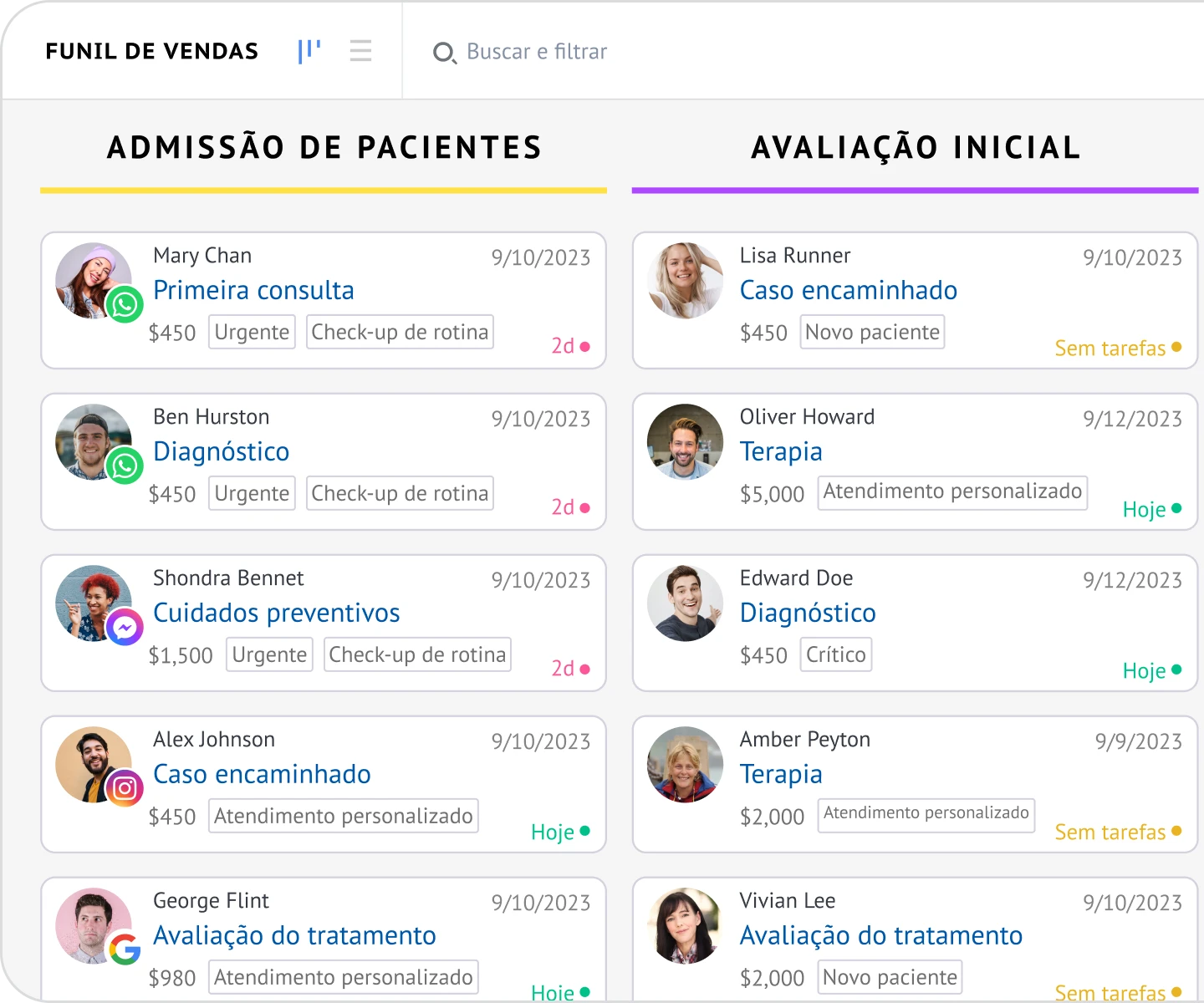
Task: Open Amber Peyton's Terapia lead
Action: [781, 774]
